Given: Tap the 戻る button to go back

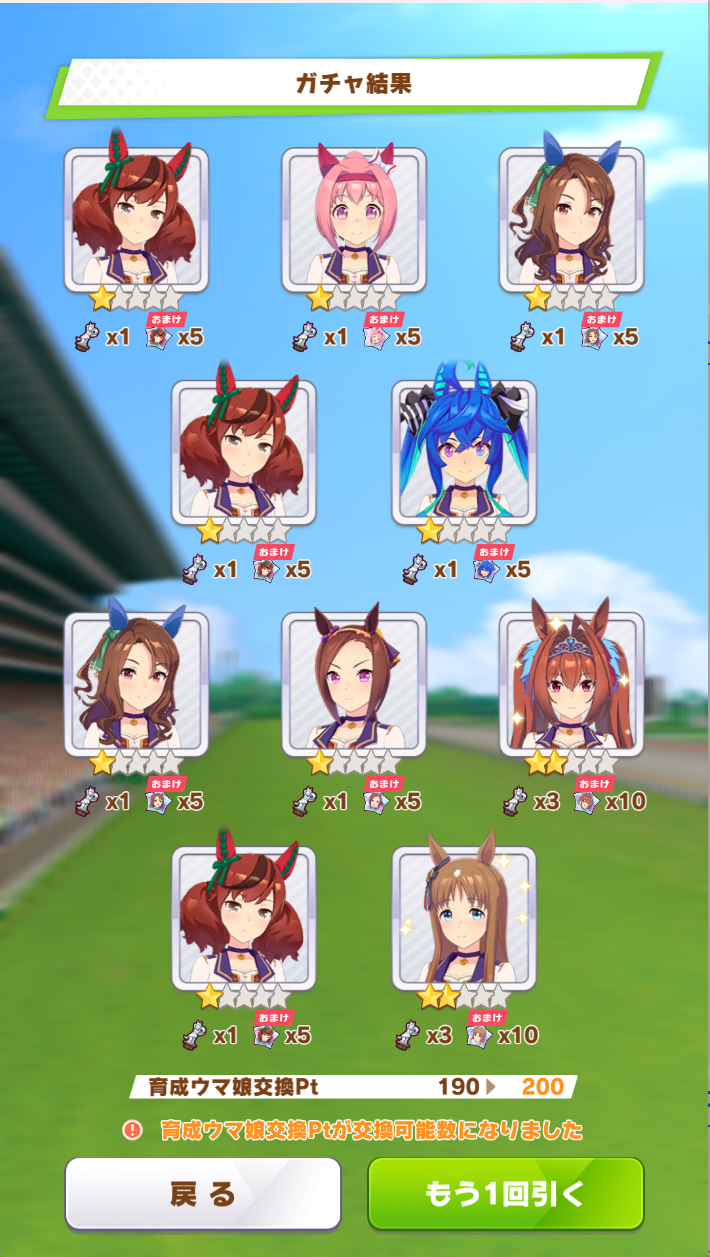Looking at the screenshot, I should coord(203,1193).
